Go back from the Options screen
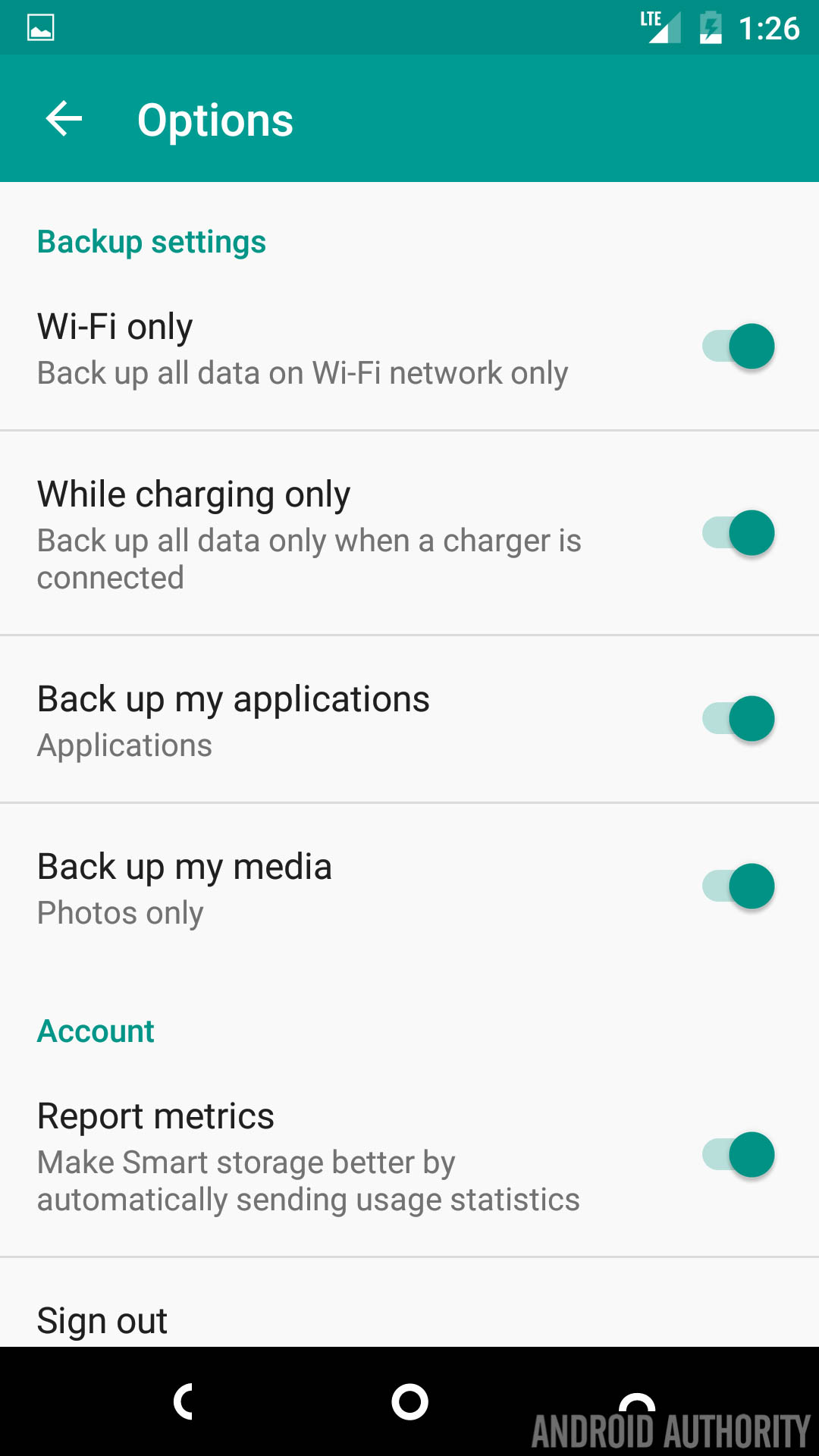819x1456 pixels. click(x=64, y=119)
